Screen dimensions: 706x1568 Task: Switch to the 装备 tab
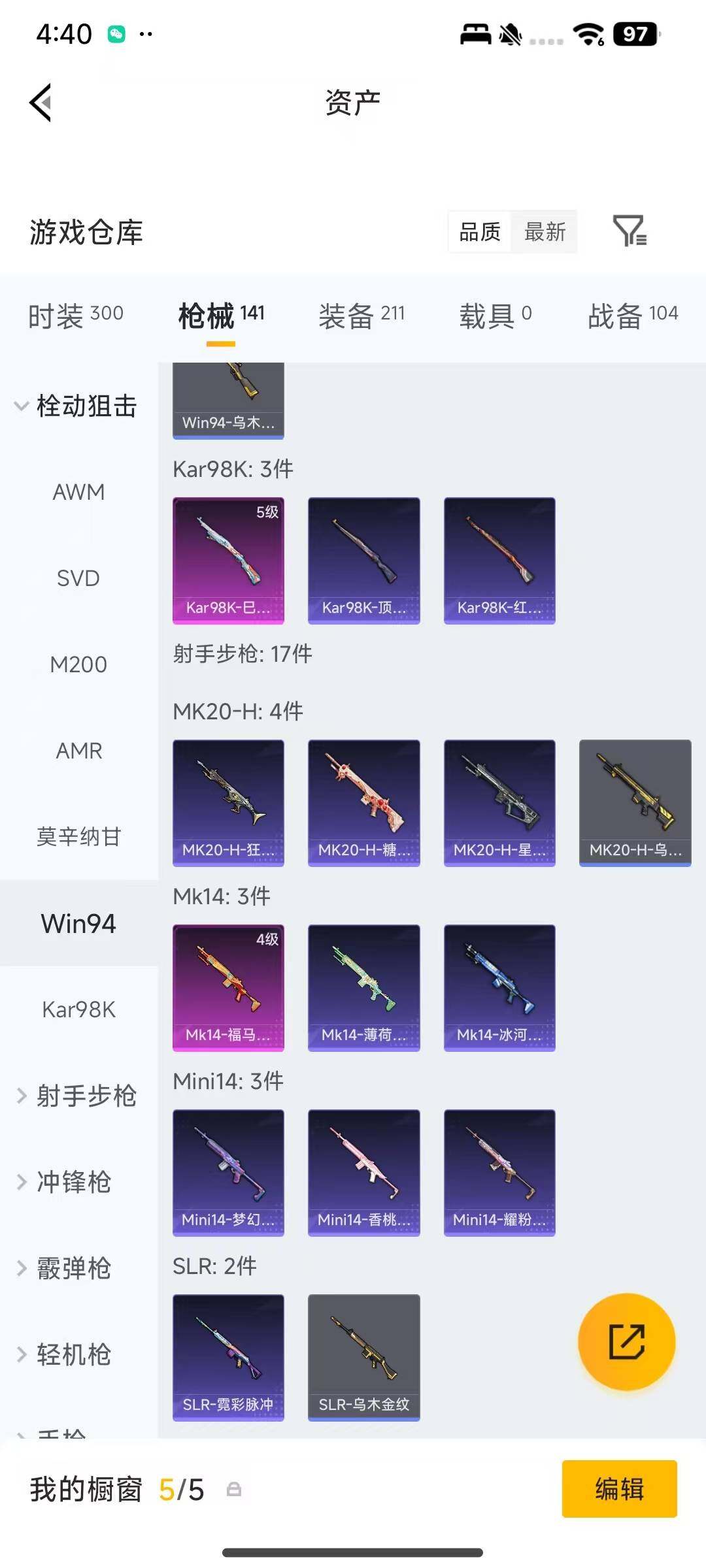pos(361,316)
